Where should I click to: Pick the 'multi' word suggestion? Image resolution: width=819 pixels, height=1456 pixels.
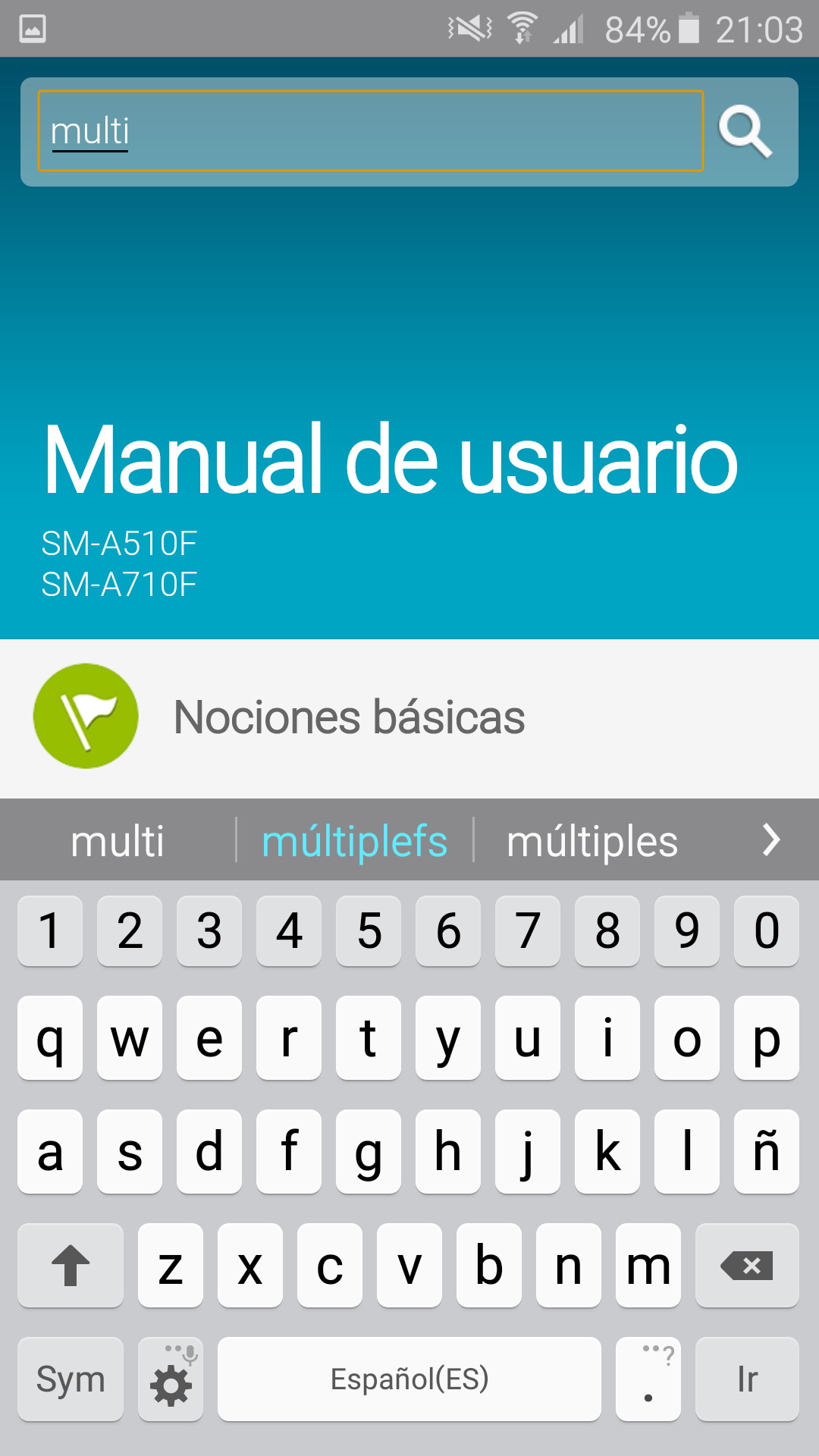tap(118, 841)
